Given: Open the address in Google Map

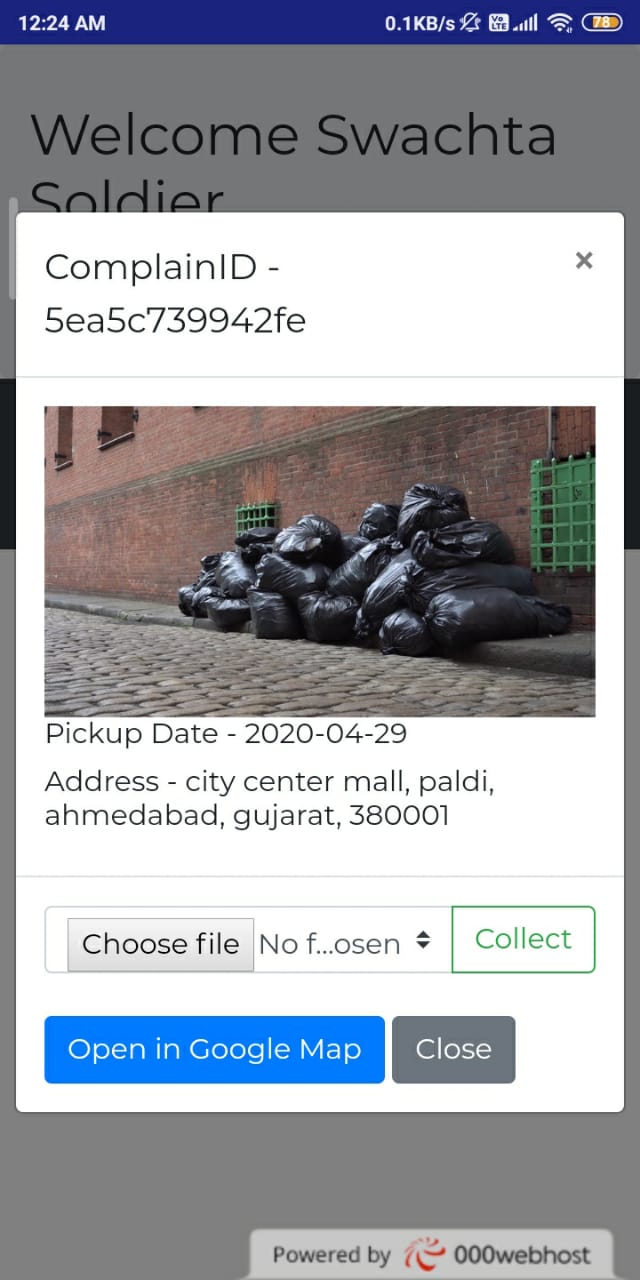Looking at the screenshot, I should pyautogui.click(x=214, y=1049).
